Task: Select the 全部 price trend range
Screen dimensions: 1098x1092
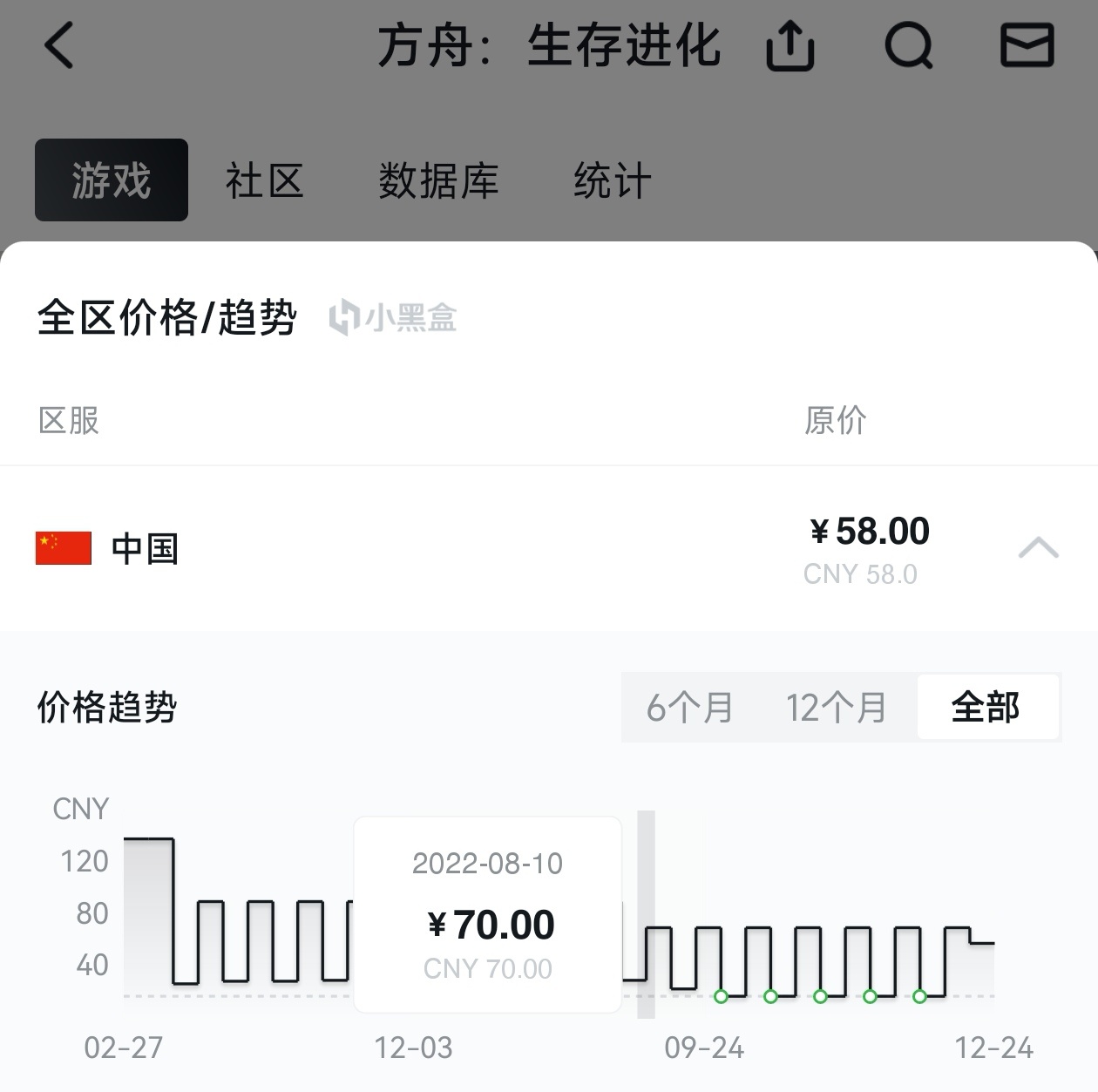Action: click(x=986, y=708)
